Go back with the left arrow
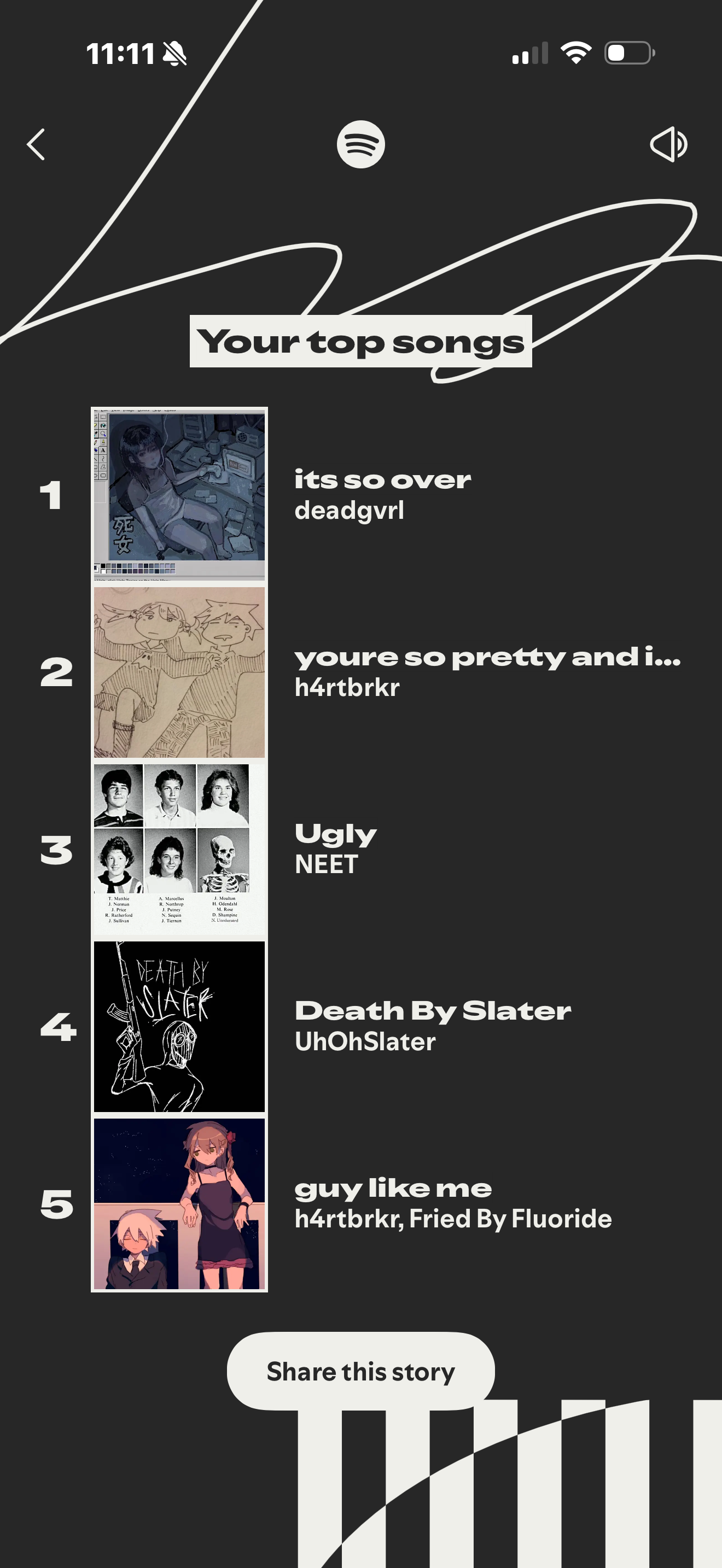 tap(37, 145)
